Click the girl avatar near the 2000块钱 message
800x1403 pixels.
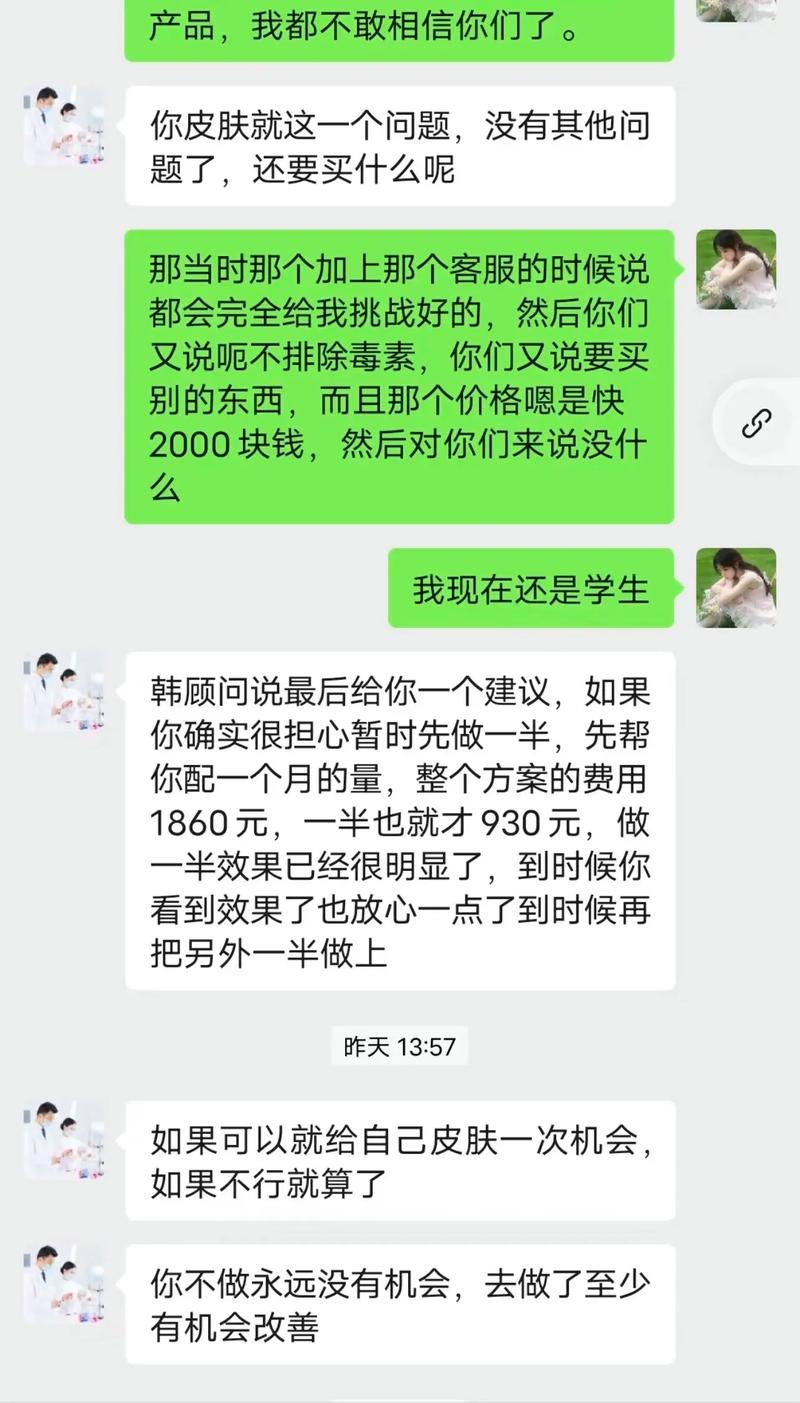tap(736, 270)
